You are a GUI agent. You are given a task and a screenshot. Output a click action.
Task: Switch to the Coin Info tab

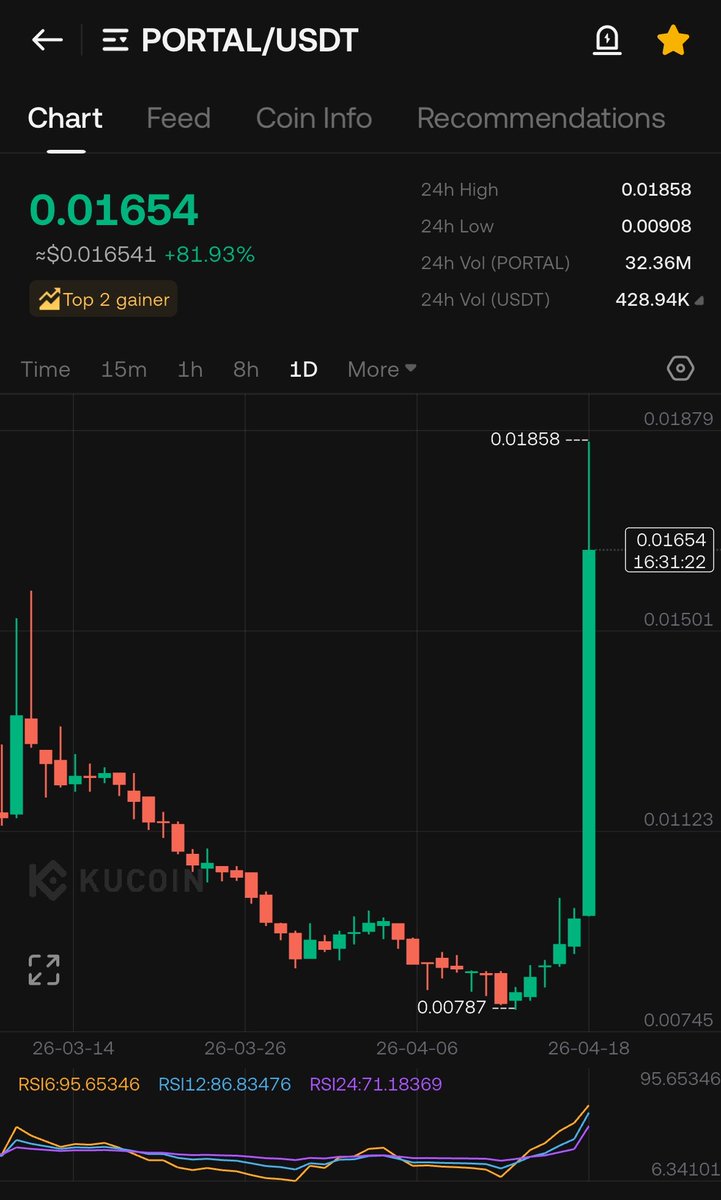(313, 118)
